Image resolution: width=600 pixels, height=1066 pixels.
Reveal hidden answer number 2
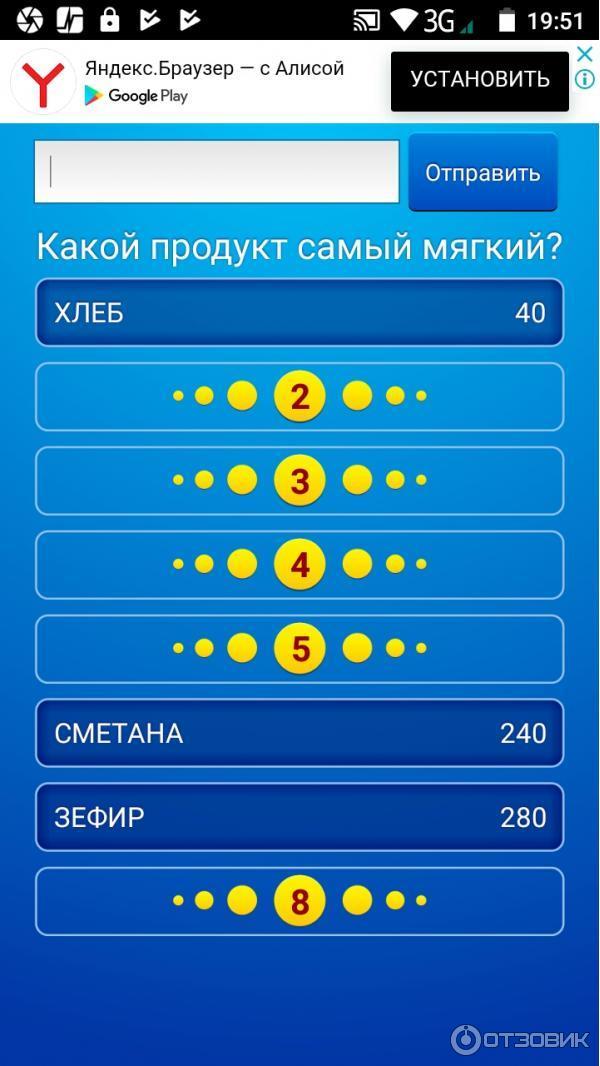click(300, 397)
